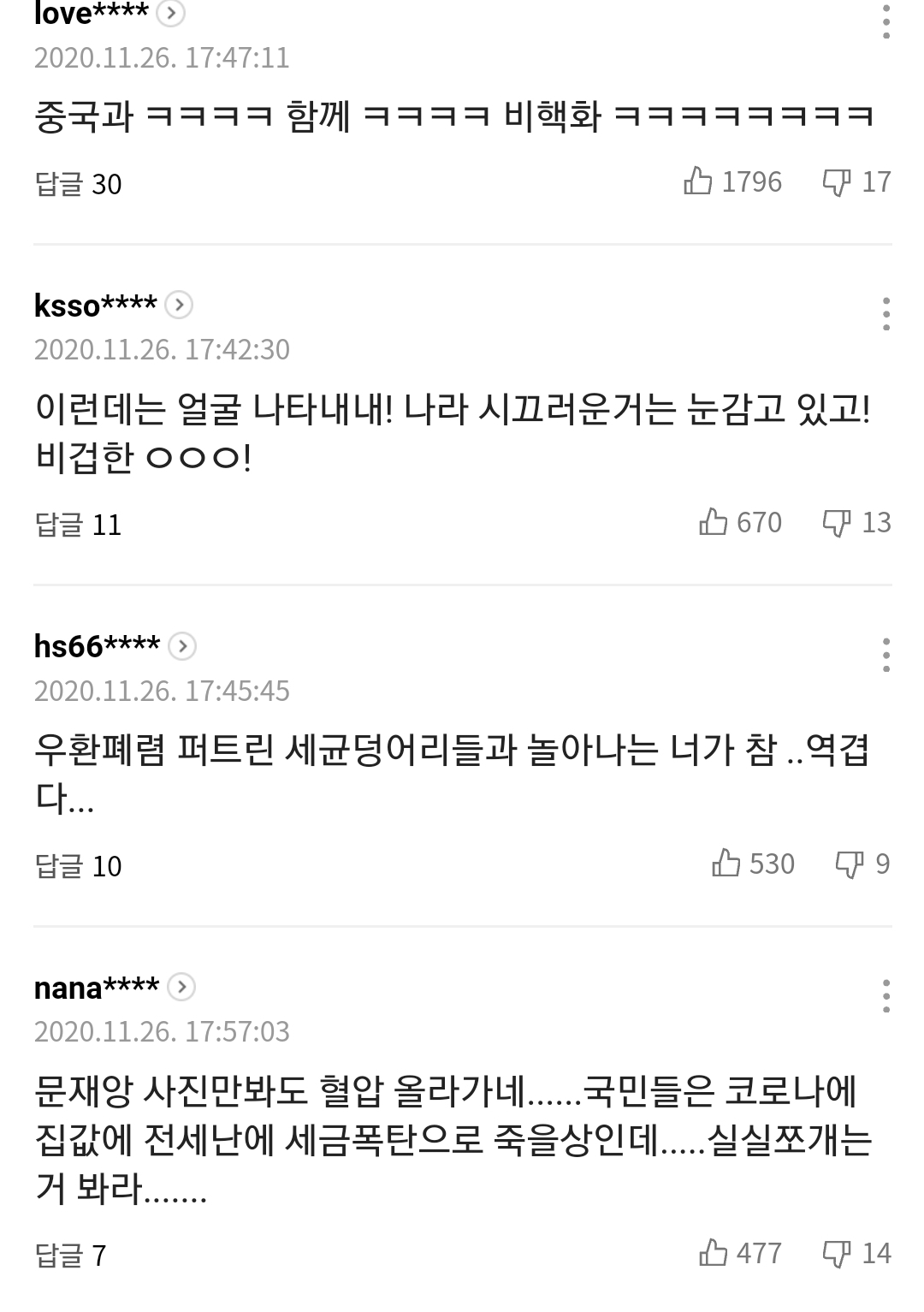924x1312 pixels.
Task: Open hs66**** user profile arrow
Action: 182,646
